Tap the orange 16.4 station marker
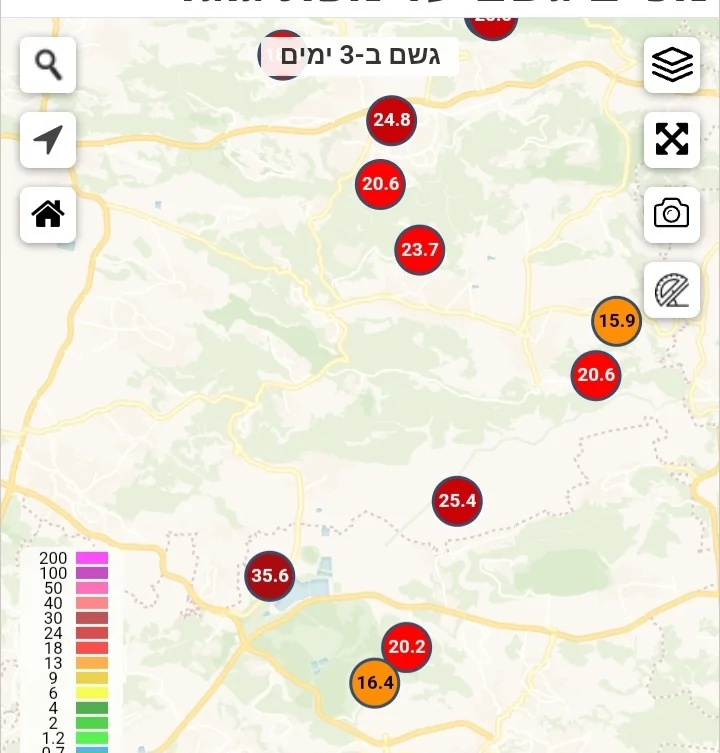 click(x=375, y=684)
